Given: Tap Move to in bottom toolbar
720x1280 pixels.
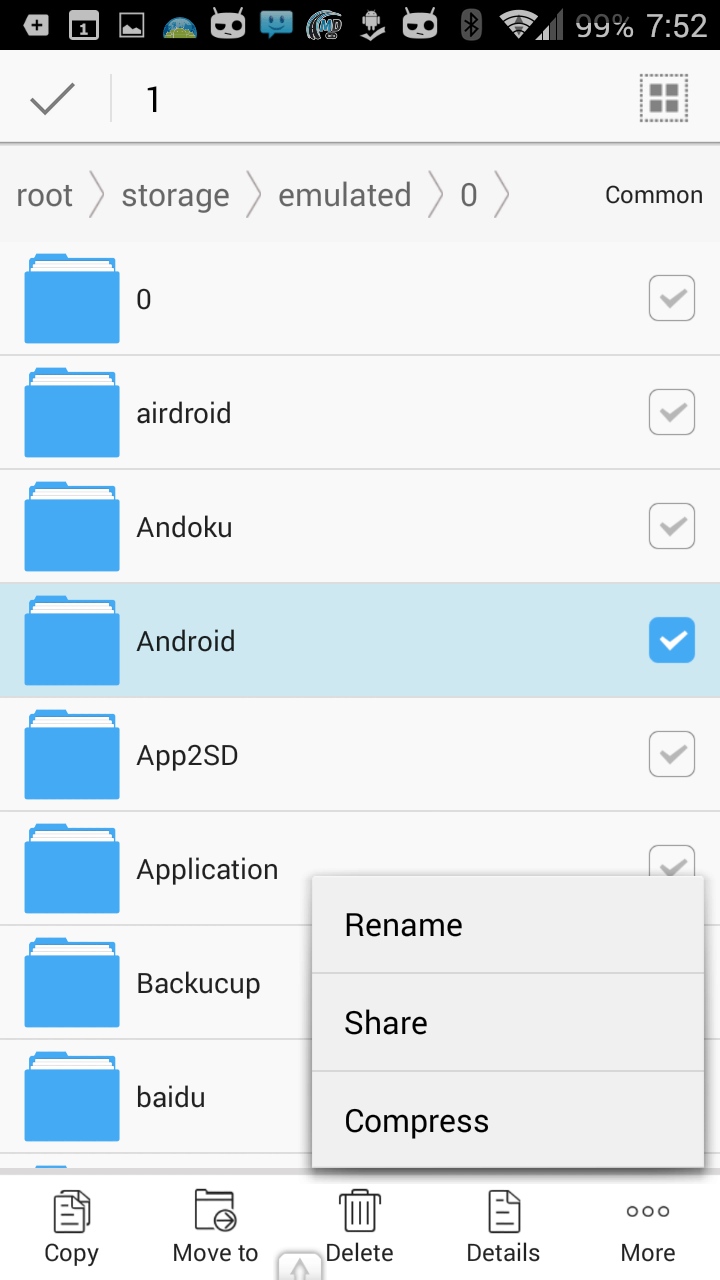Looking at the screenshot, I should pyautogui.click(x=215, y=1227).
